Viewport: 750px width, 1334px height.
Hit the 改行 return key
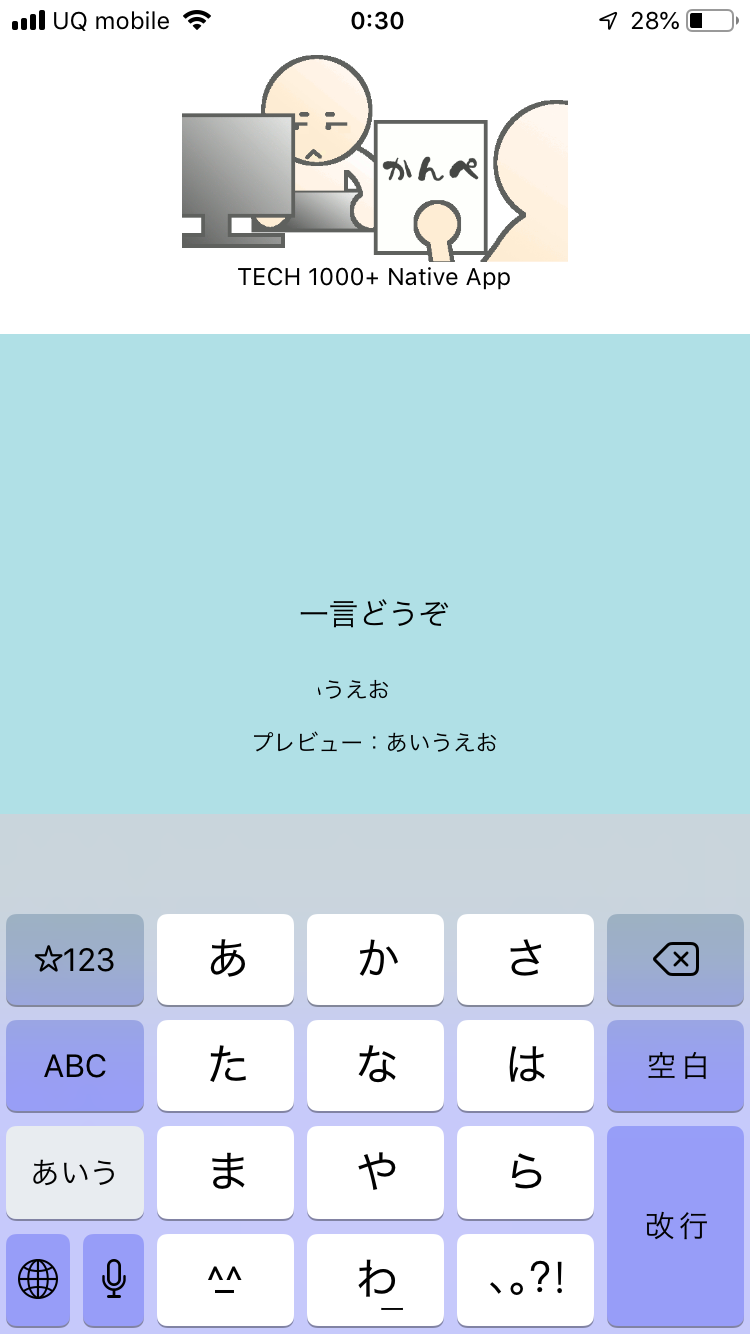675,1226
